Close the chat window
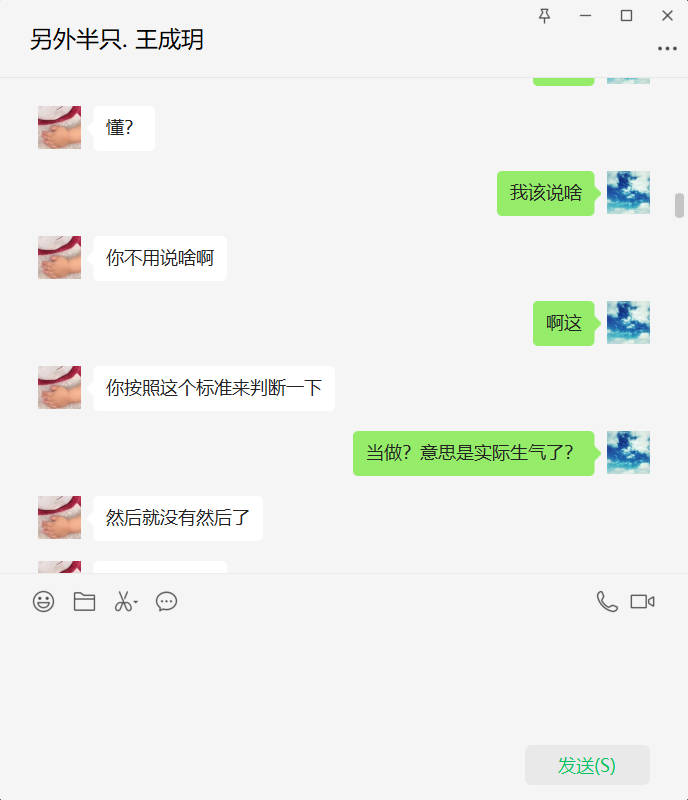Screen dimensions: 688x800 pos(667,15)
